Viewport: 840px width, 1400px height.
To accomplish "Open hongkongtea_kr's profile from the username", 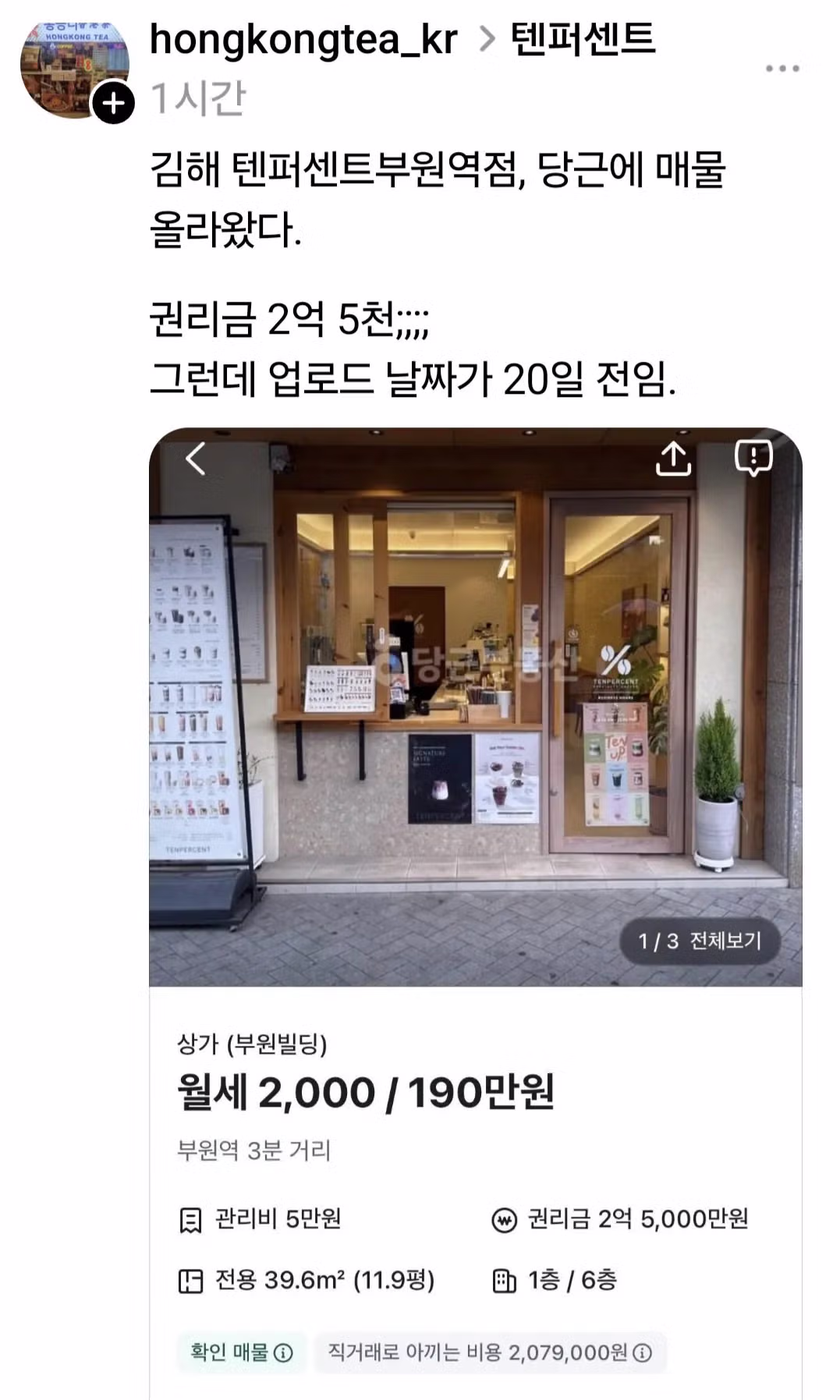I will [303, 39].
